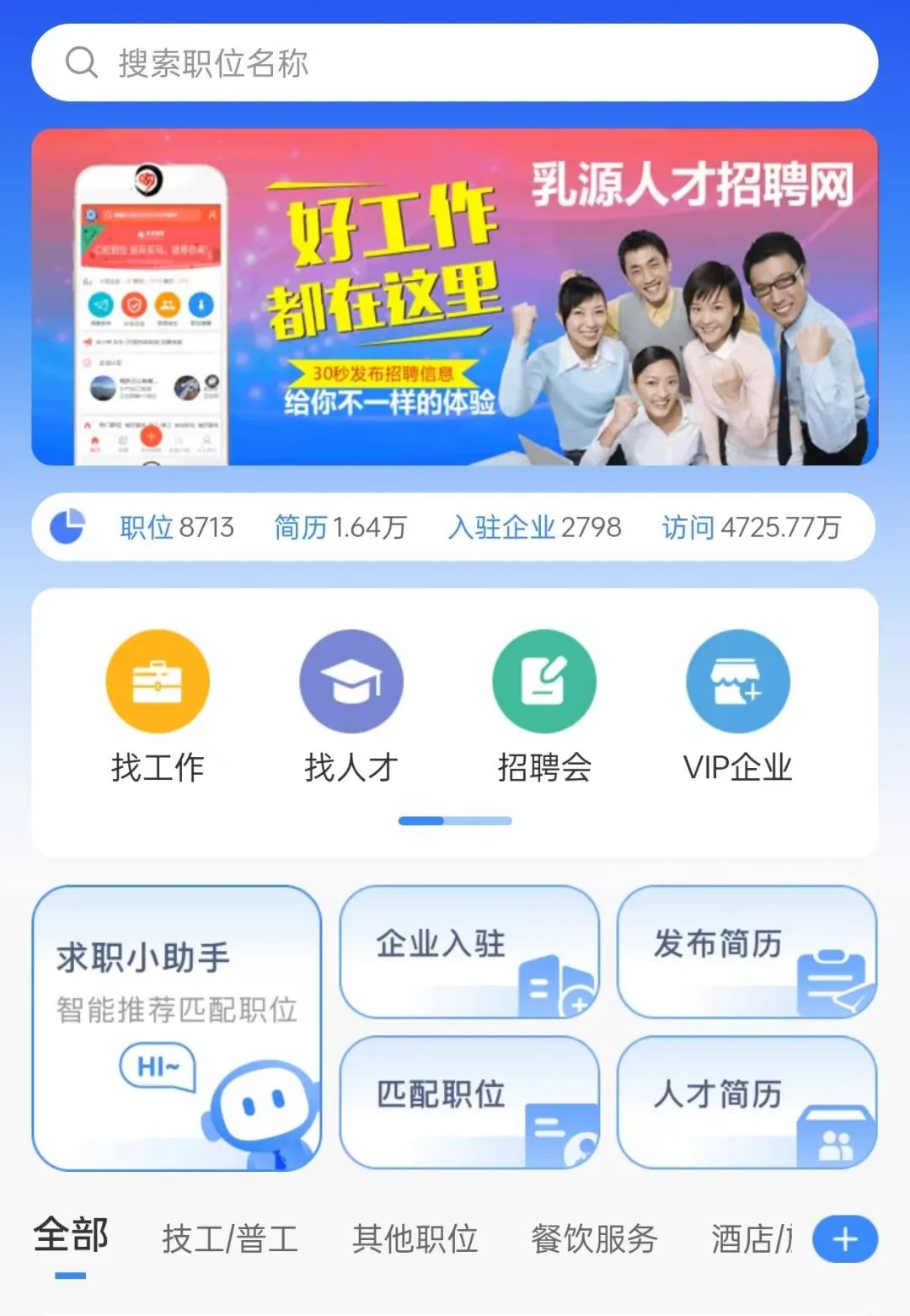
Task: Tap the 搜索职位名称 search box
Action: pos(455,63)
